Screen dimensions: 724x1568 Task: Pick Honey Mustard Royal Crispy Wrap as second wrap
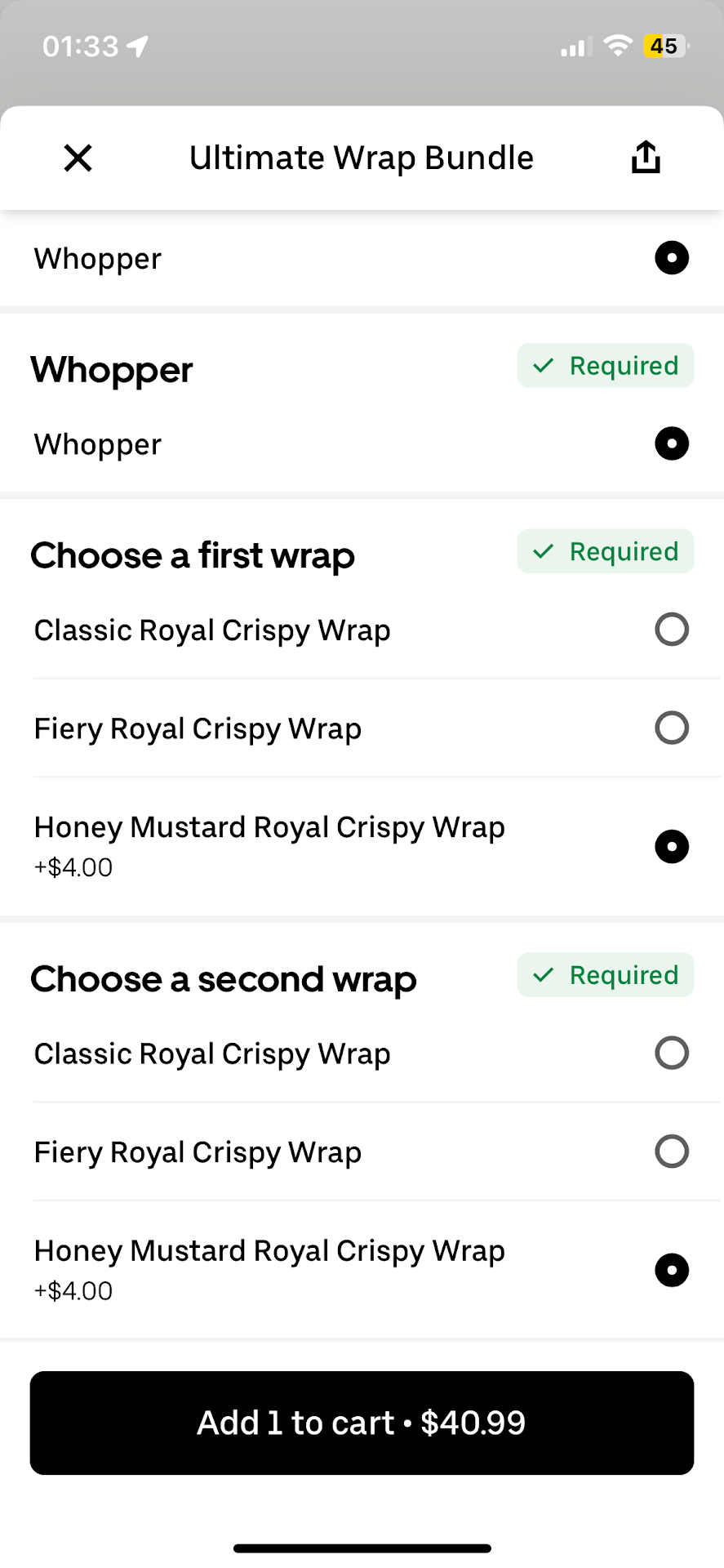point(671,1271)
